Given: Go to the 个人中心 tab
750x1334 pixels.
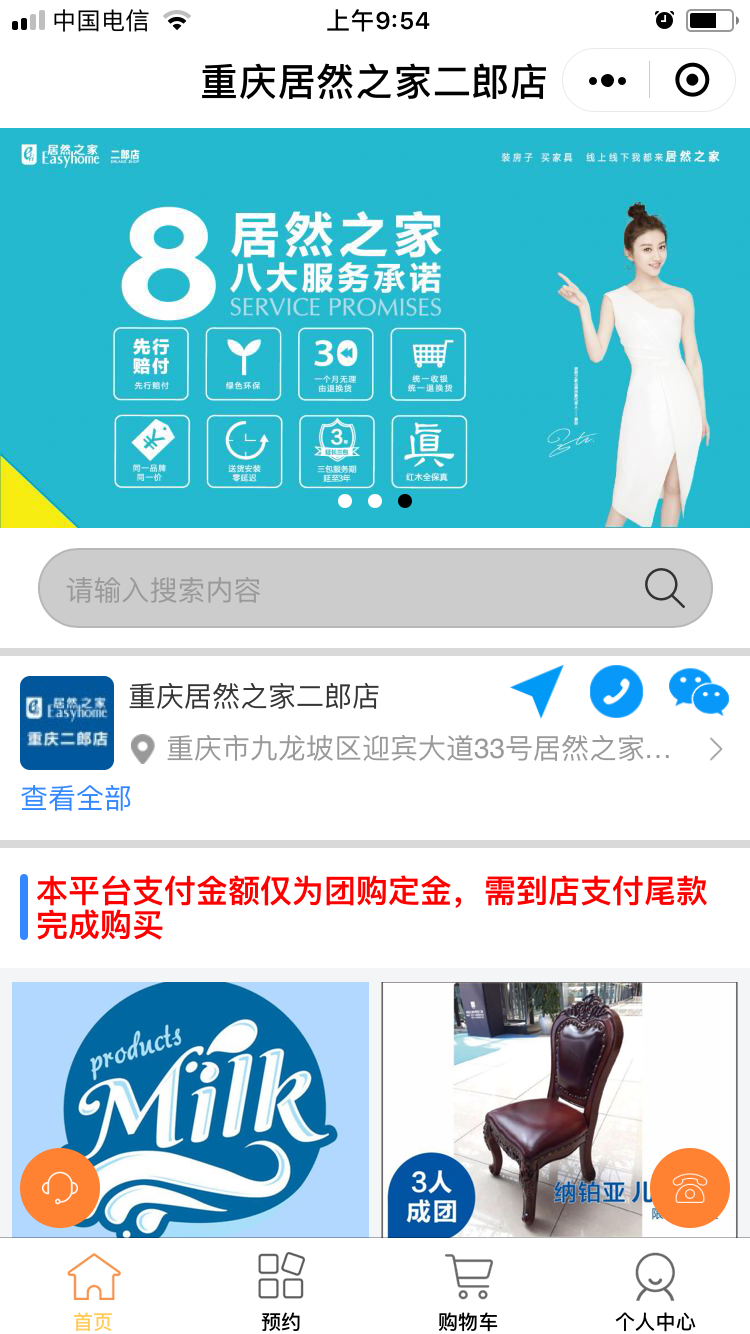Looking at the screenshot, I should pos(655,1292).
